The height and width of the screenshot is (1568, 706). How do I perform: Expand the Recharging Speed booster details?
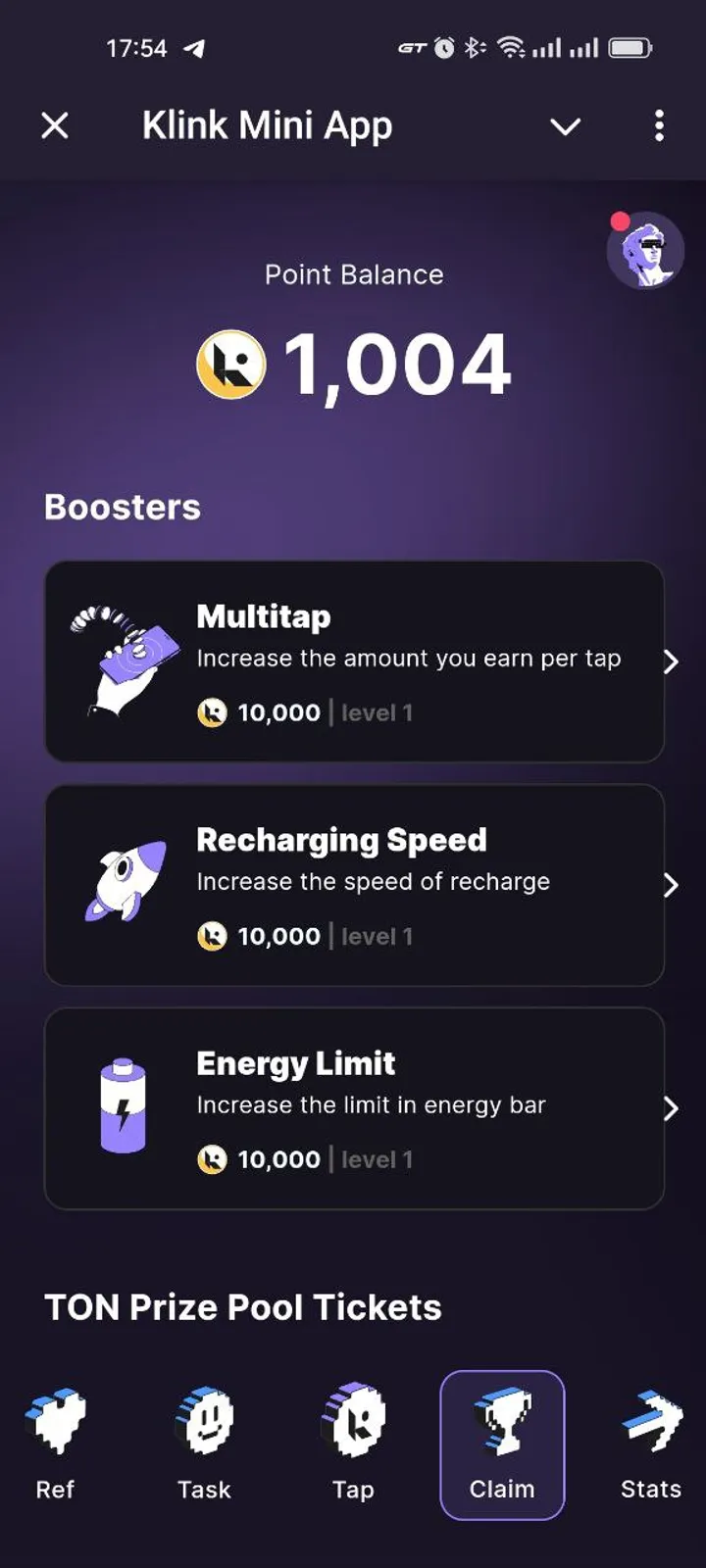click(x=671, y=885)
